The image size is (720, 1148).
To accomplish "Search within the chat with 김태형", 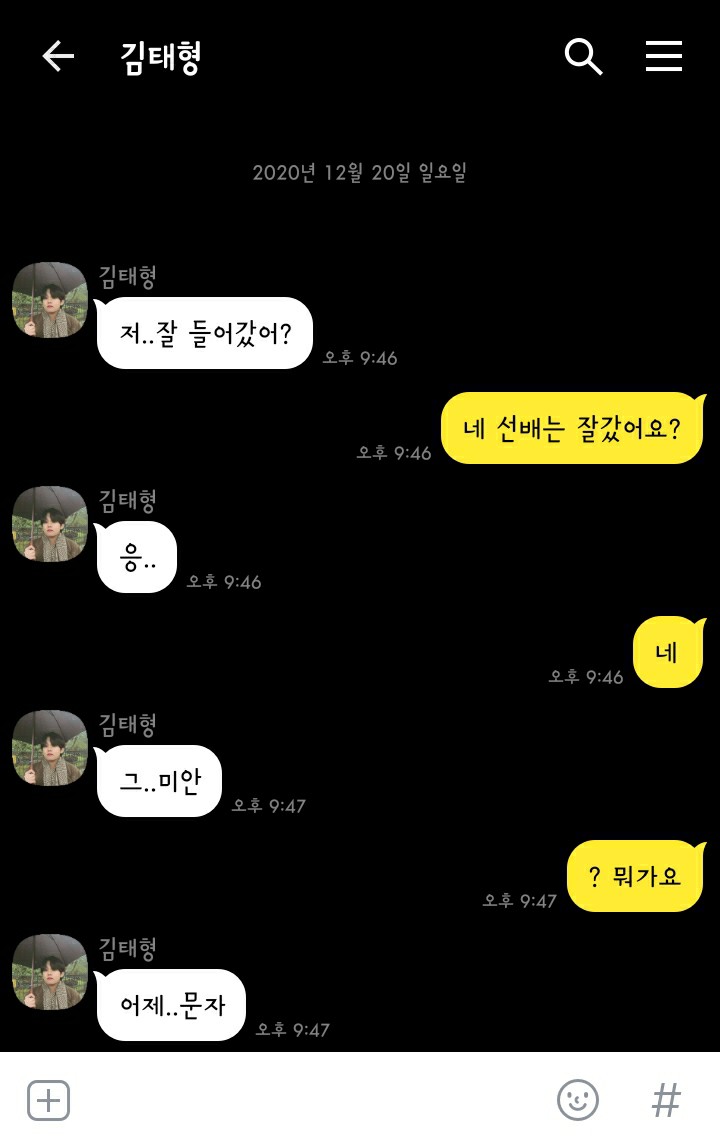I will (583, 57).
